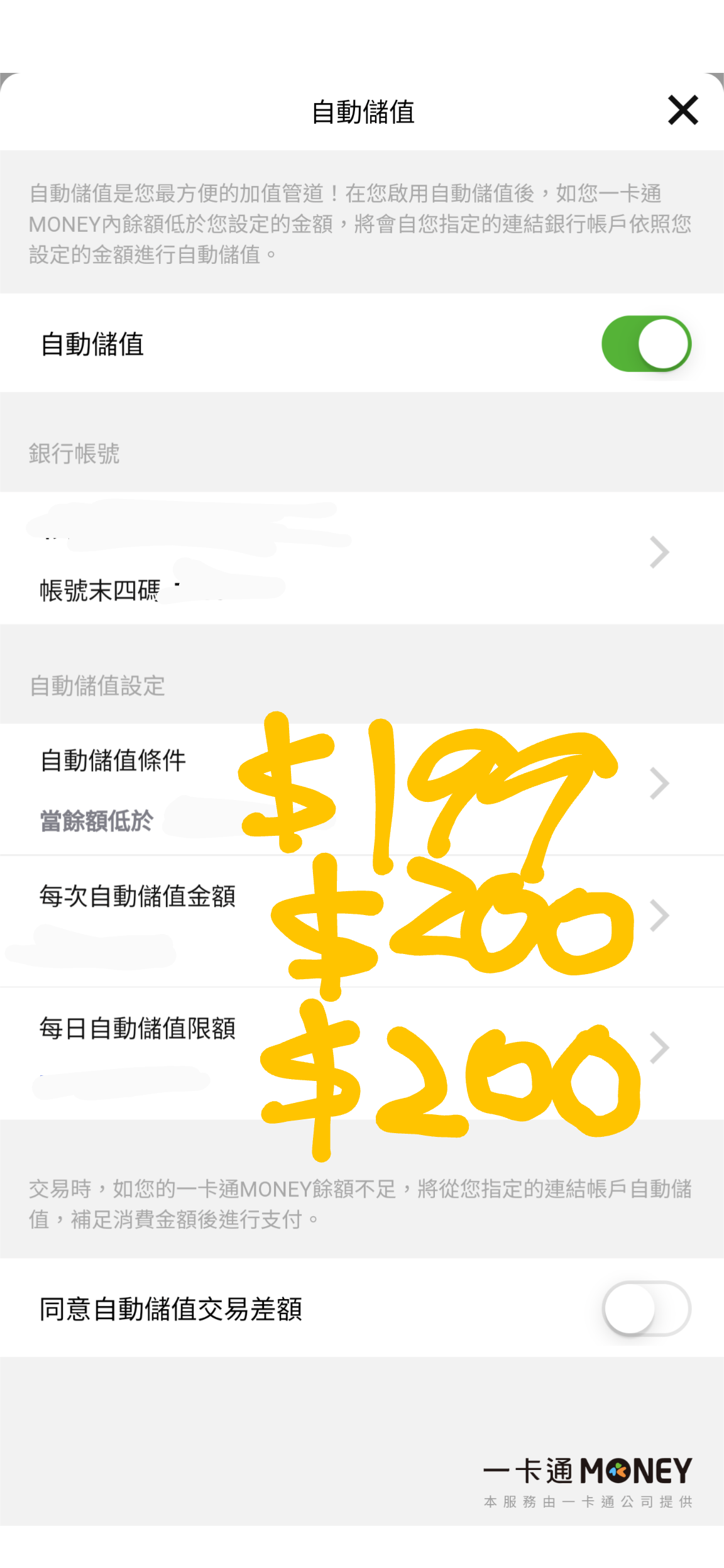Close the 自動儲值 dialog
The image size is (724, 1568).
(683, 111)
